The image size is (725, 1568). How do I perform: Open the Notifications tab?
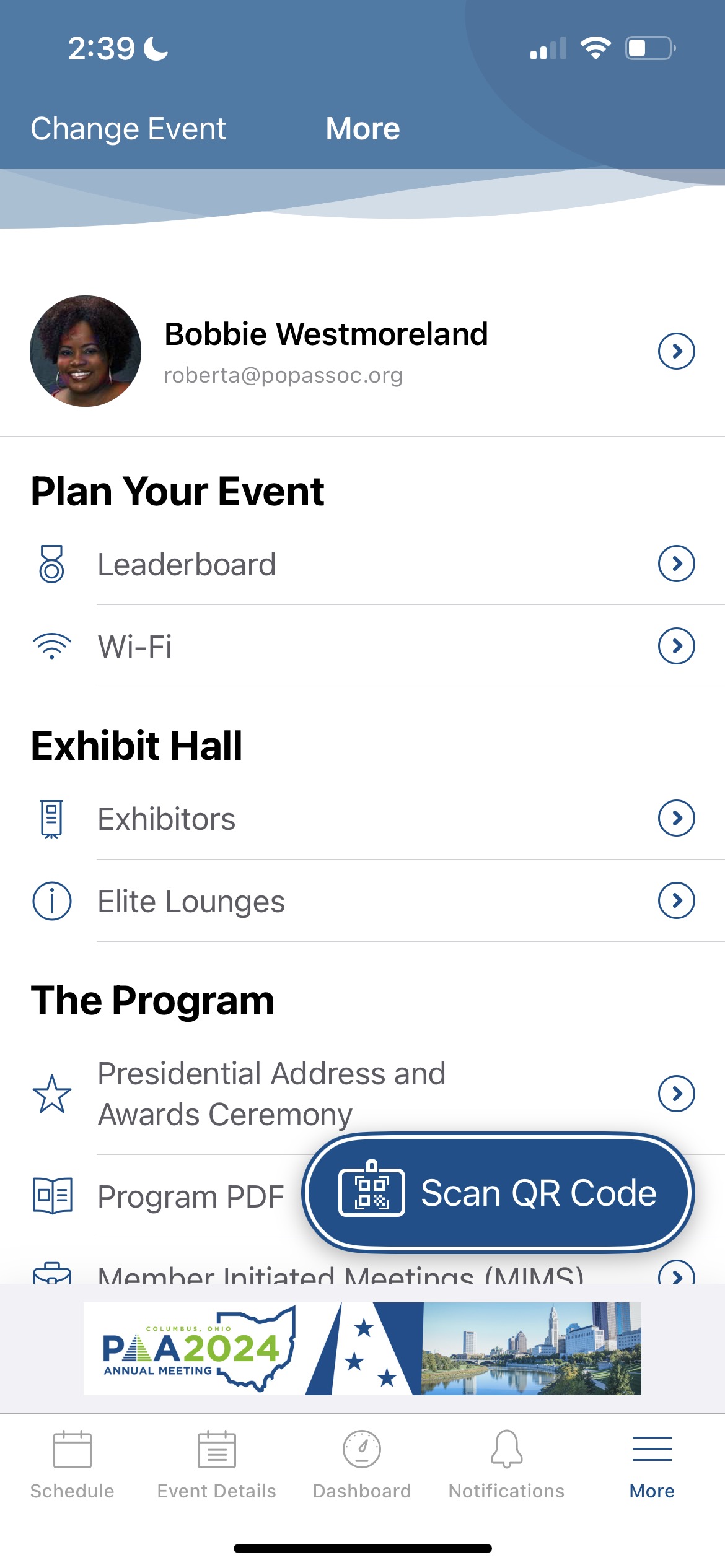(x=507, y=1465)
